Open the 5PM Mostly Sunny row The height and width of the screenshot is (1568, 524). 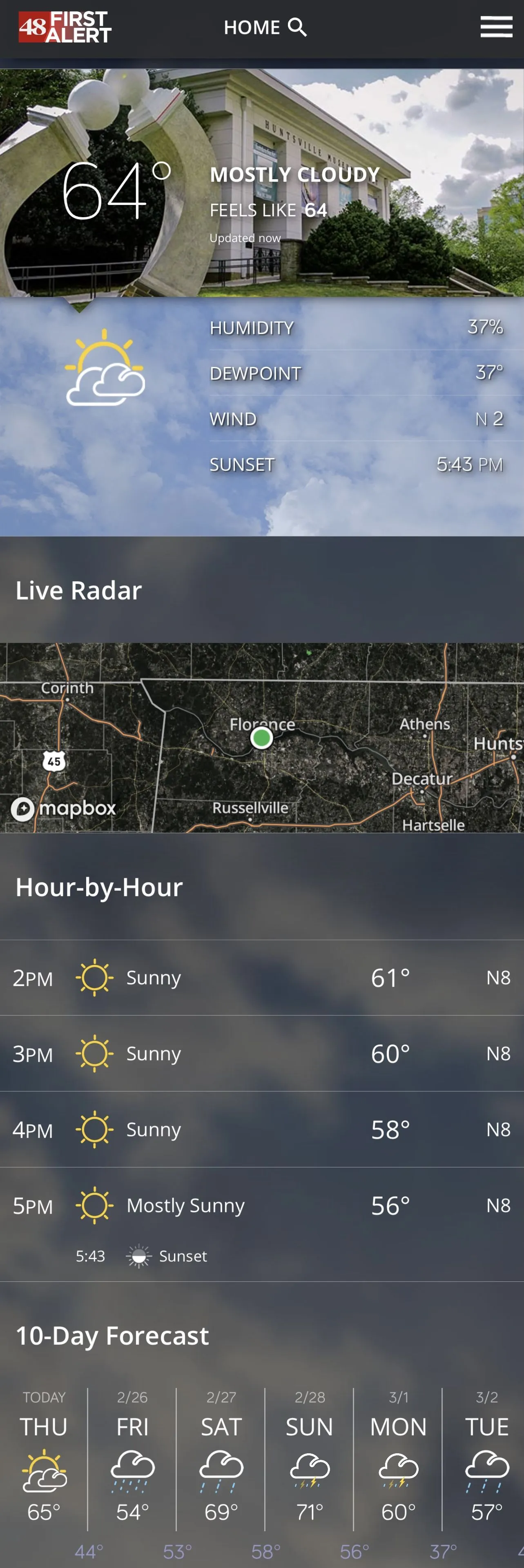262,1205
